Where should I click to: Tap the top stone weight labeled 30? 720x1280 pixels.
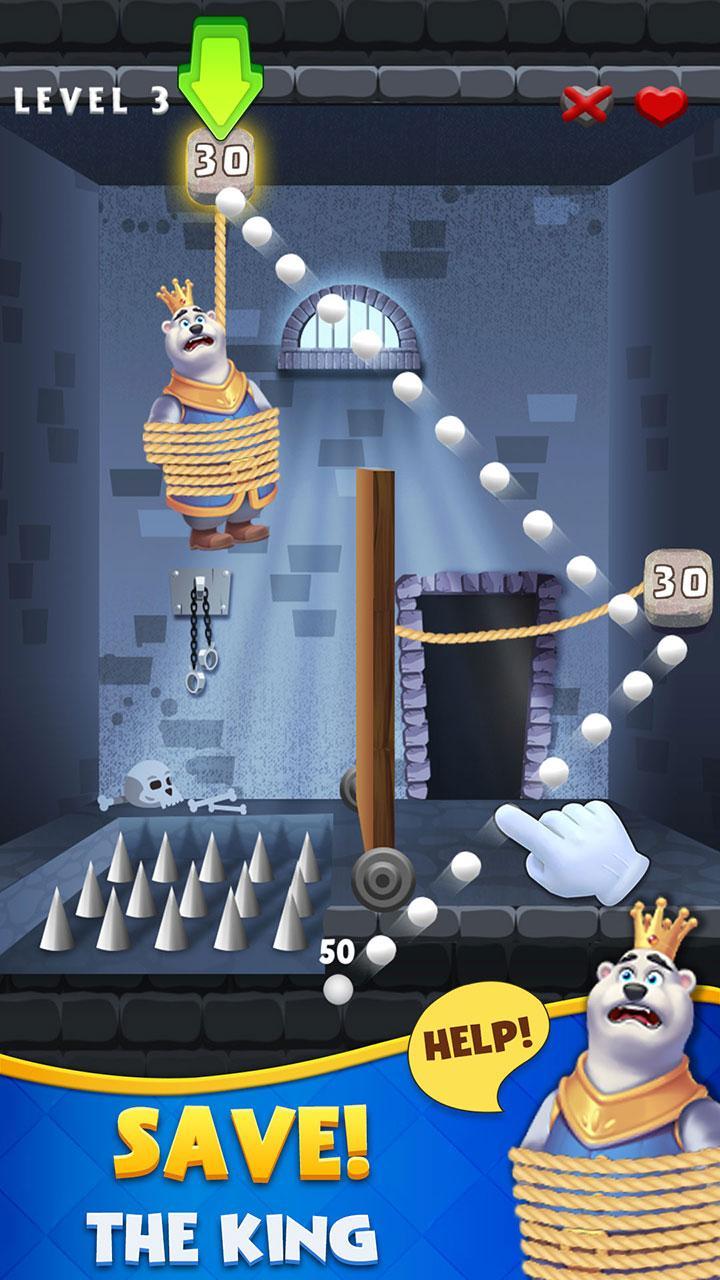tap(221, 158)
